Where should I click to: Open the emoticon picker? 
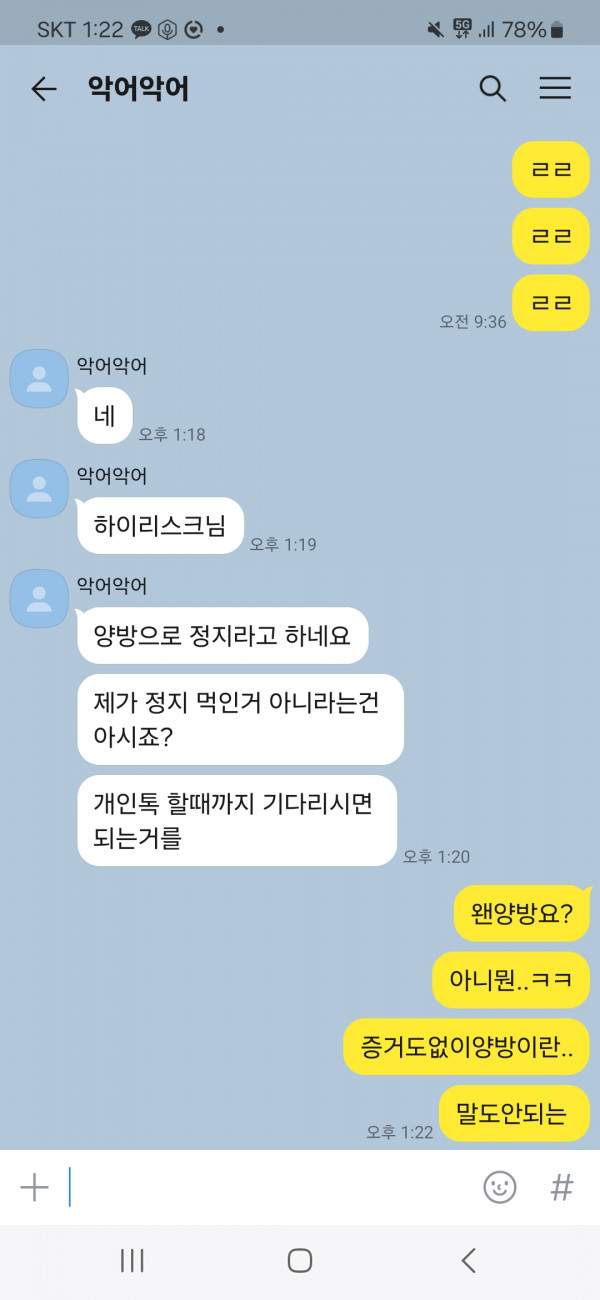tap(499, 1187)
